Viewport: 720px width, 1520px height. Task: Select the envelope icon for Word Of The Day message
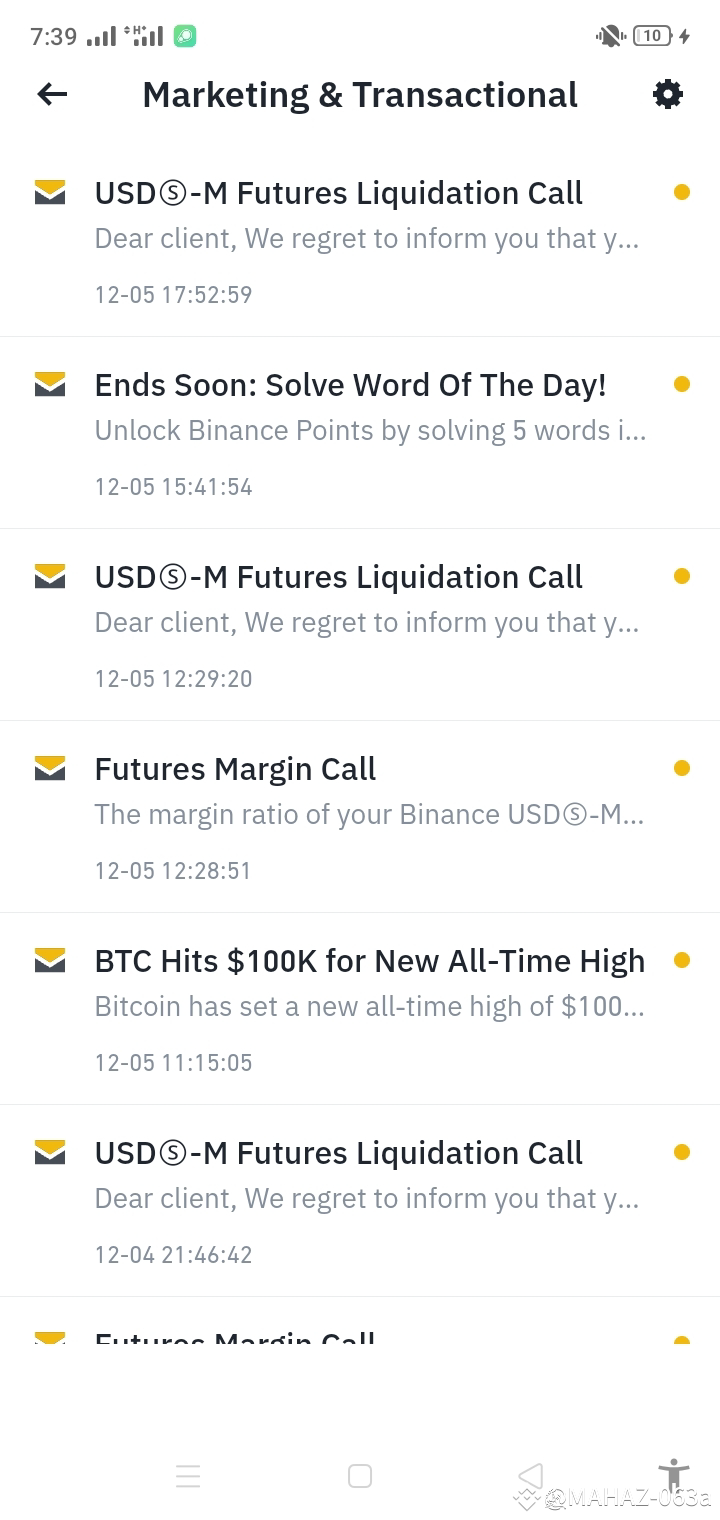click(48, 384)
